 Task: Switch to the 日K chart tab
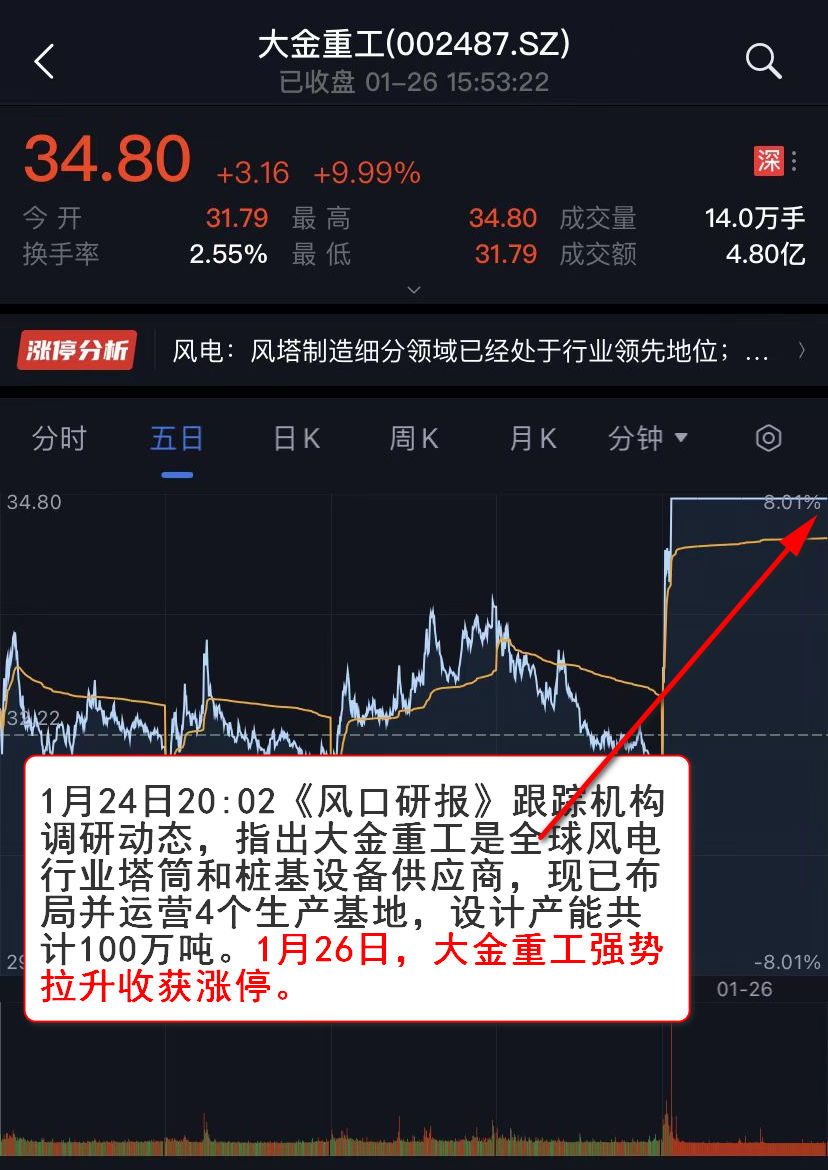point(296,438)
